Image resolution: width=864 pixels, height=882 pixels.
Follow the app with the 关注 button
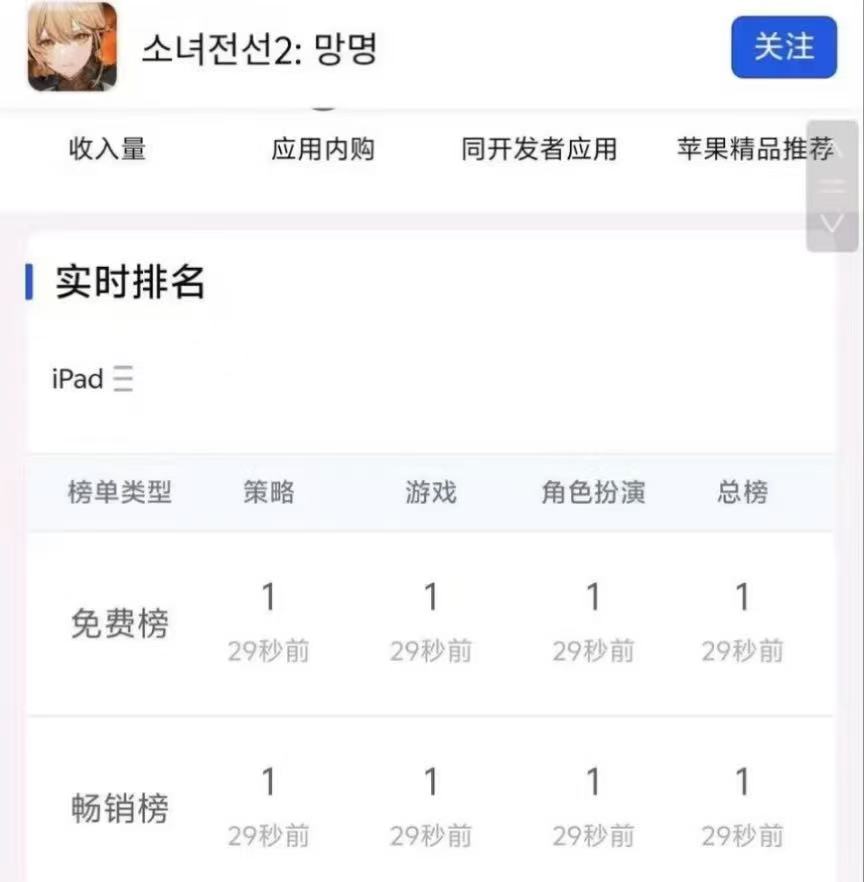[x=783, y=47]
